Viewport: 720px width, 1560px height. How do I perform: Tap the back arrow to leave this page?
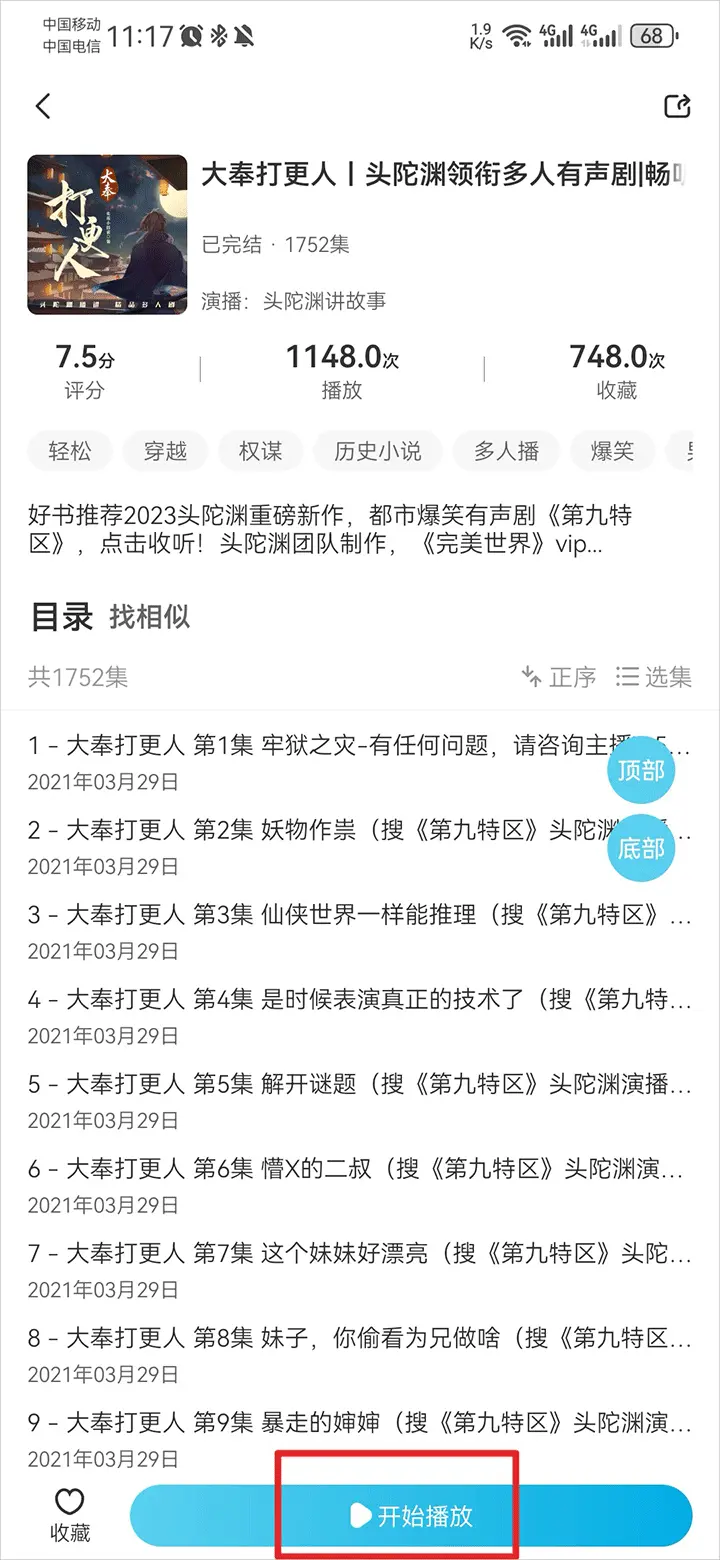pos(42,105)
